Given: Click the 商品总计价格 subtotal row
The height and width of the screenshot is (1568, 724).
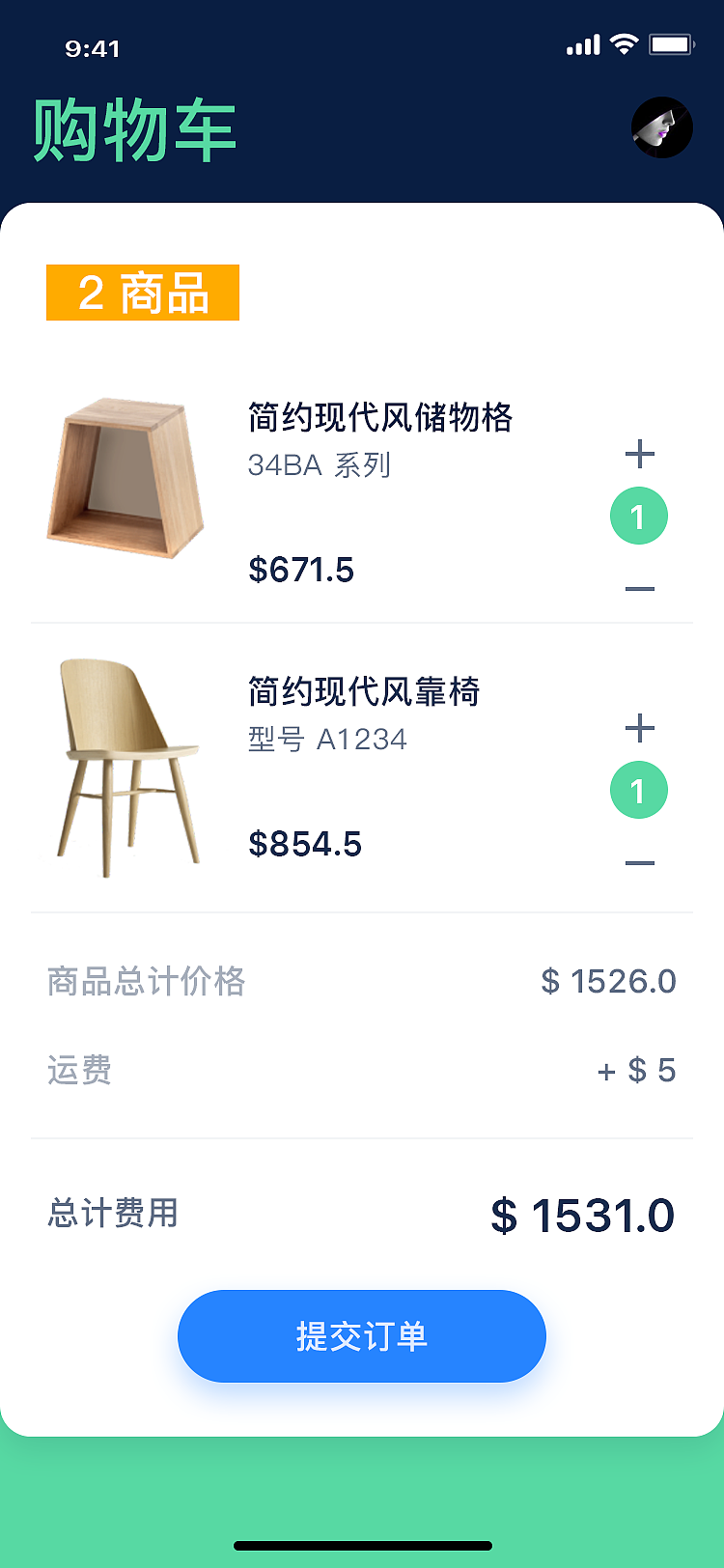Looking at the screenshot, I should tap(145, 981).
